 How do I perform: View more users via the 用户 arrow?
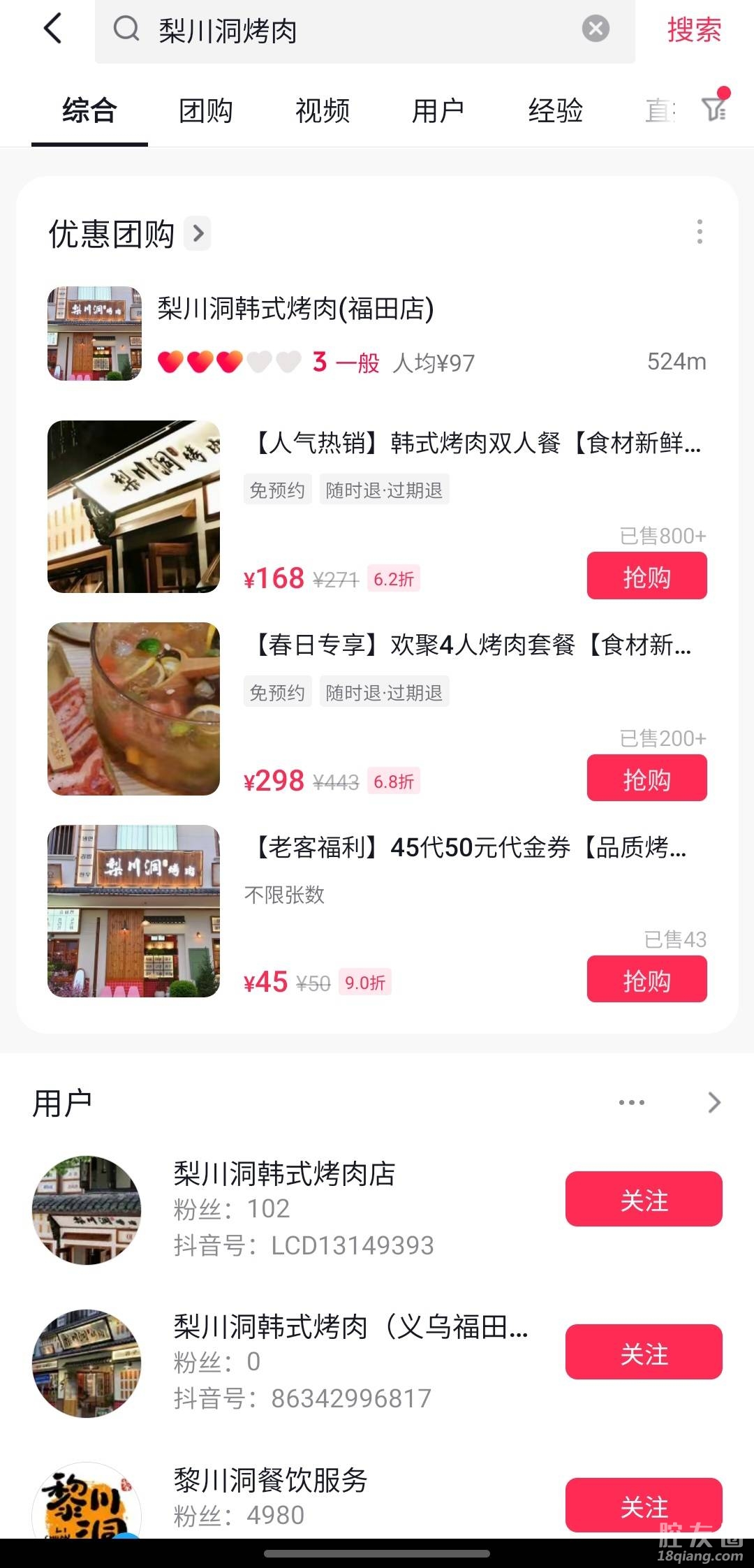[x=714, y=1103]
